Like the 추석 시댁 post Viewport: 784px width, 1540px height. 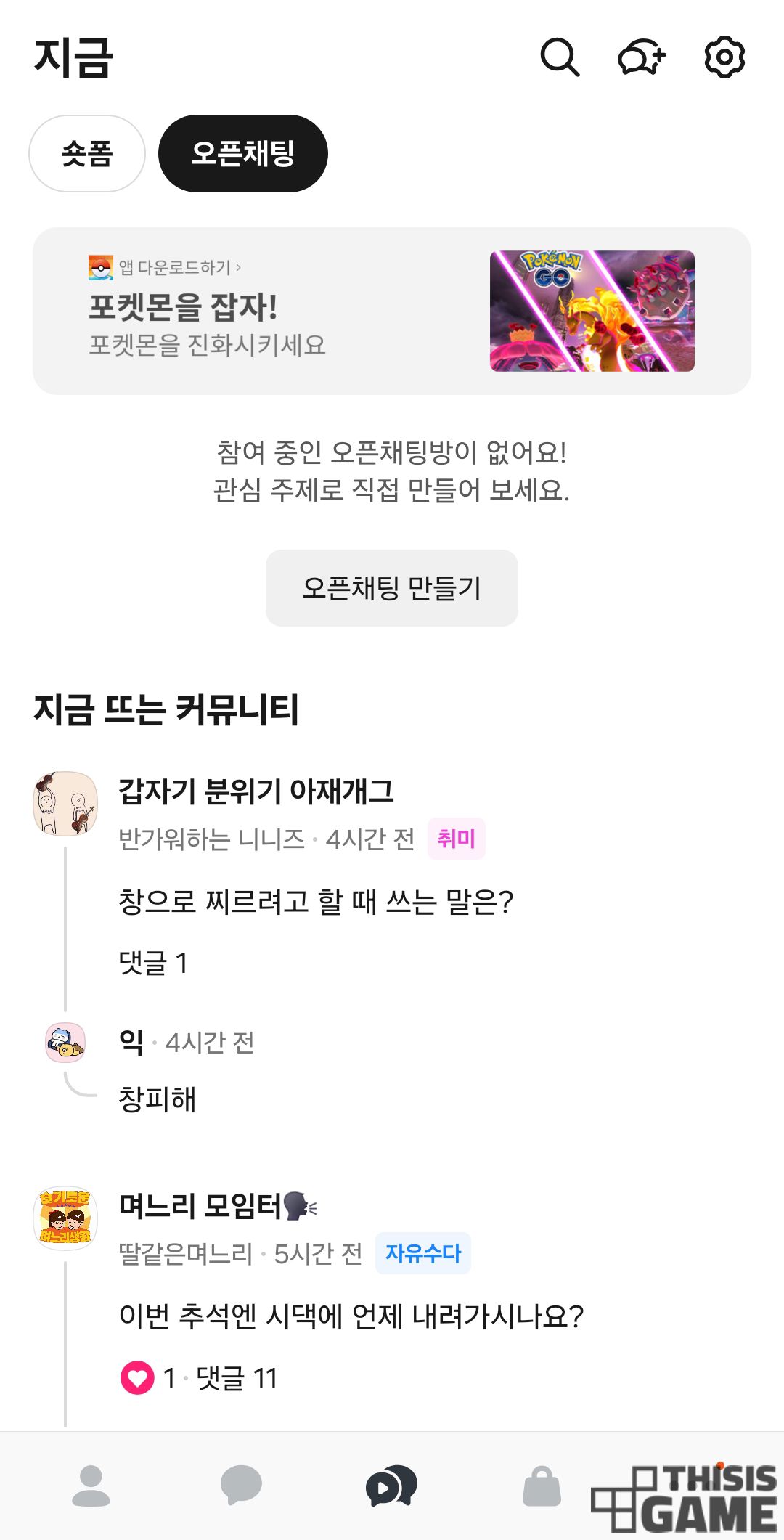[137, 1378]
